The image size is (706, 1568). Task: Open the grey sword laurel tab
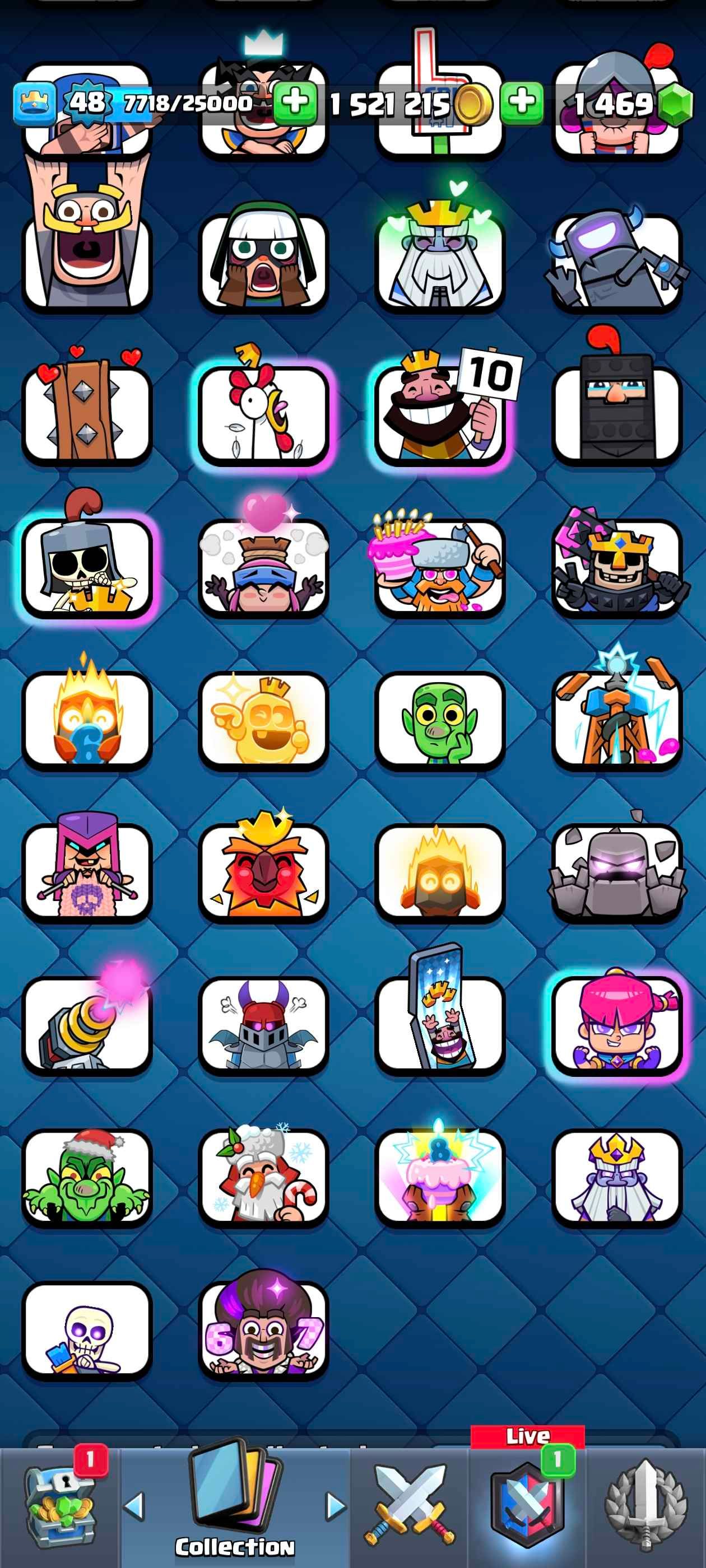(x=645, y=1507)
